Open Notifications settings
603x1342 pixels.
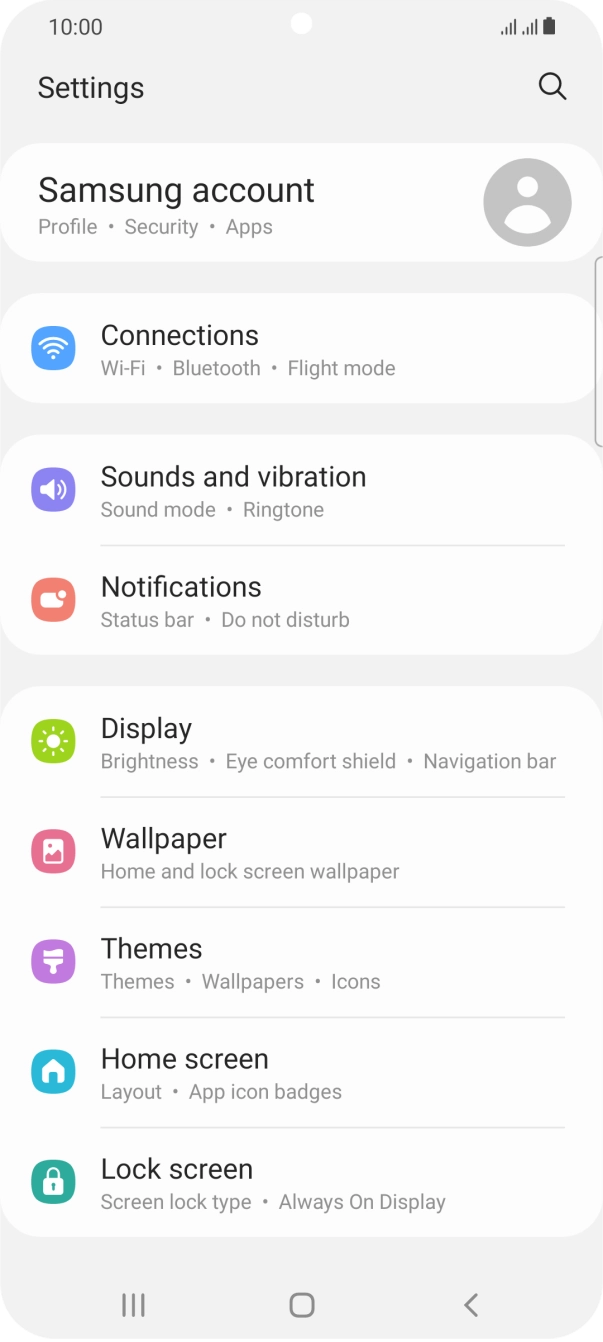[300, 601]
